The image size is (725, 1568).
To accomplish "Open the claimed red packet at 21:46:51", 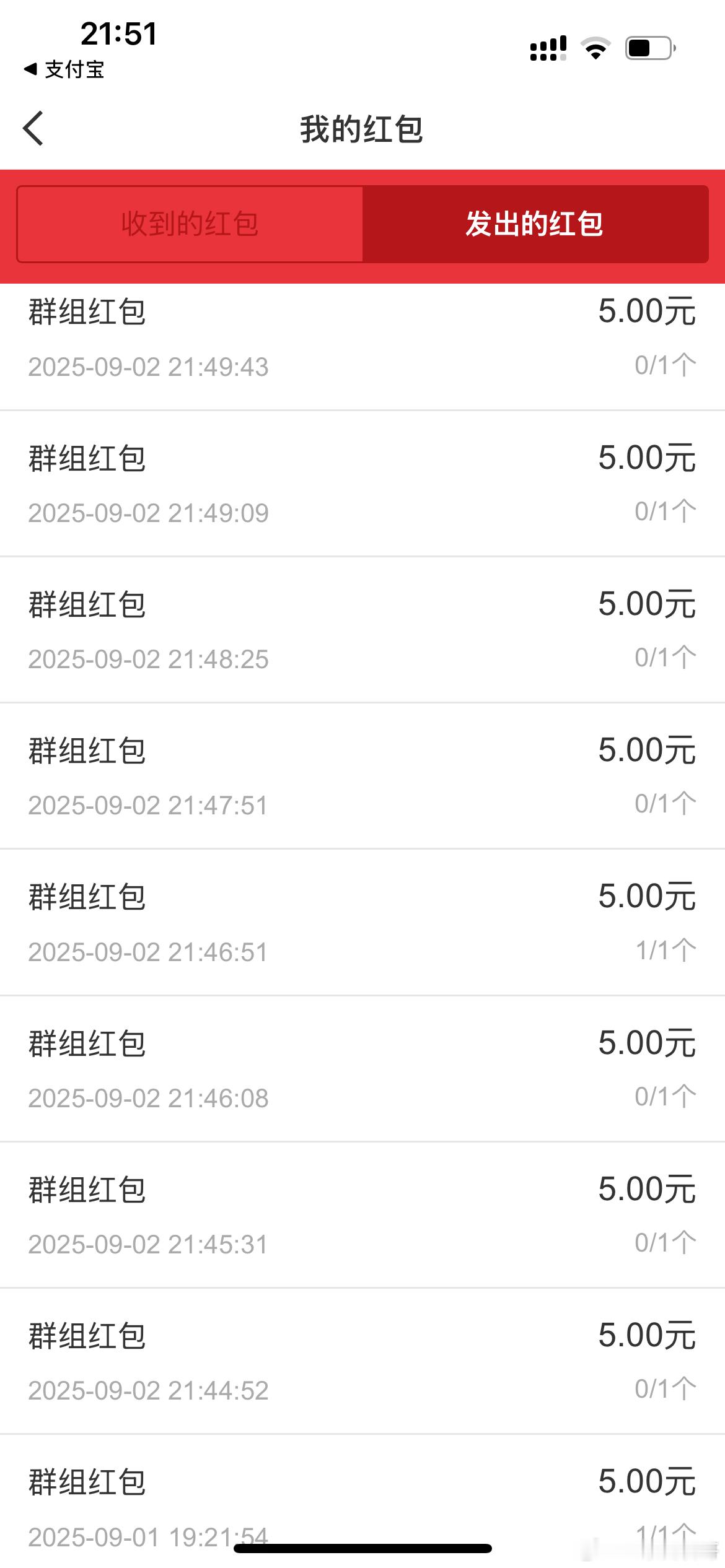I will pyautogui.click(x=362, y=923).
